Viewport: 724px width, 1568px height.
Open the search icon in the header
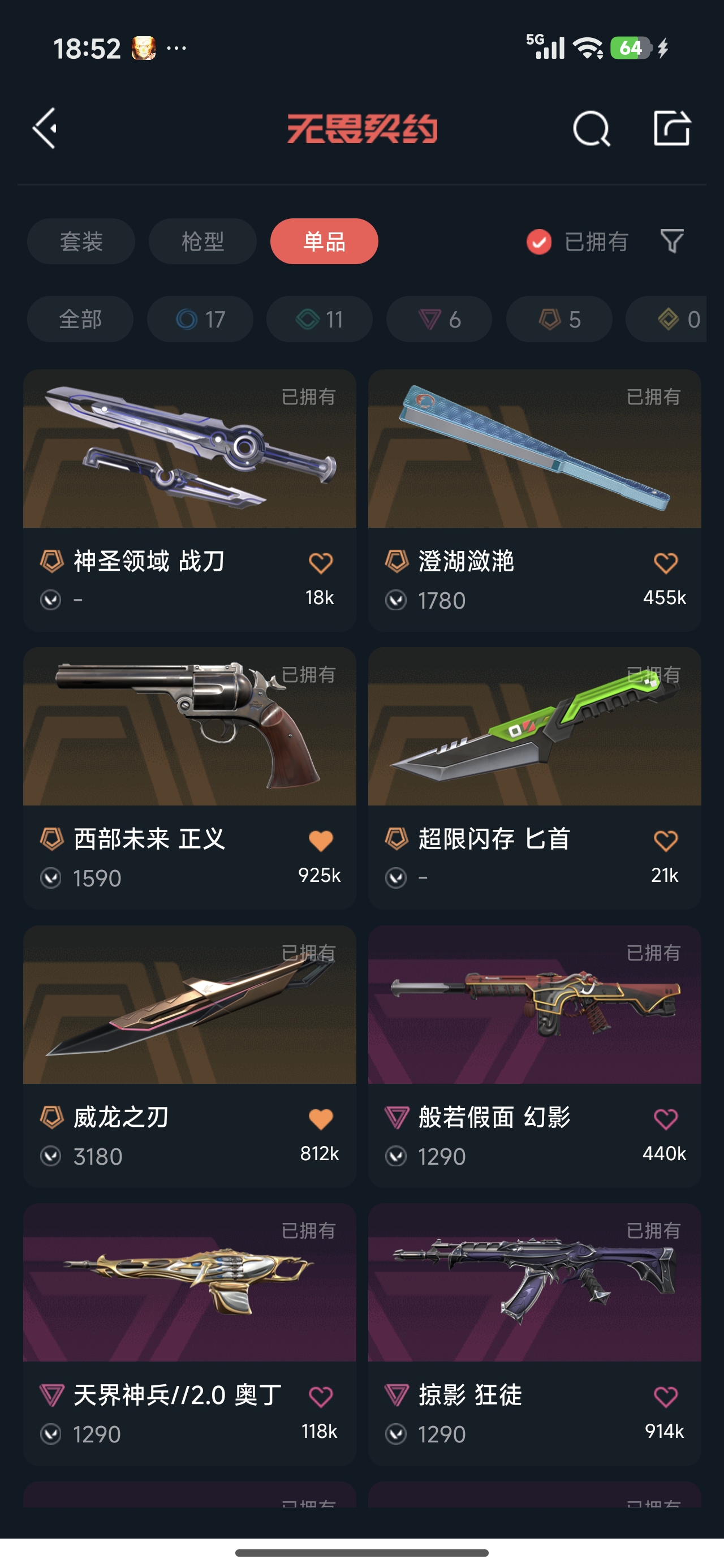coord(591,128)
